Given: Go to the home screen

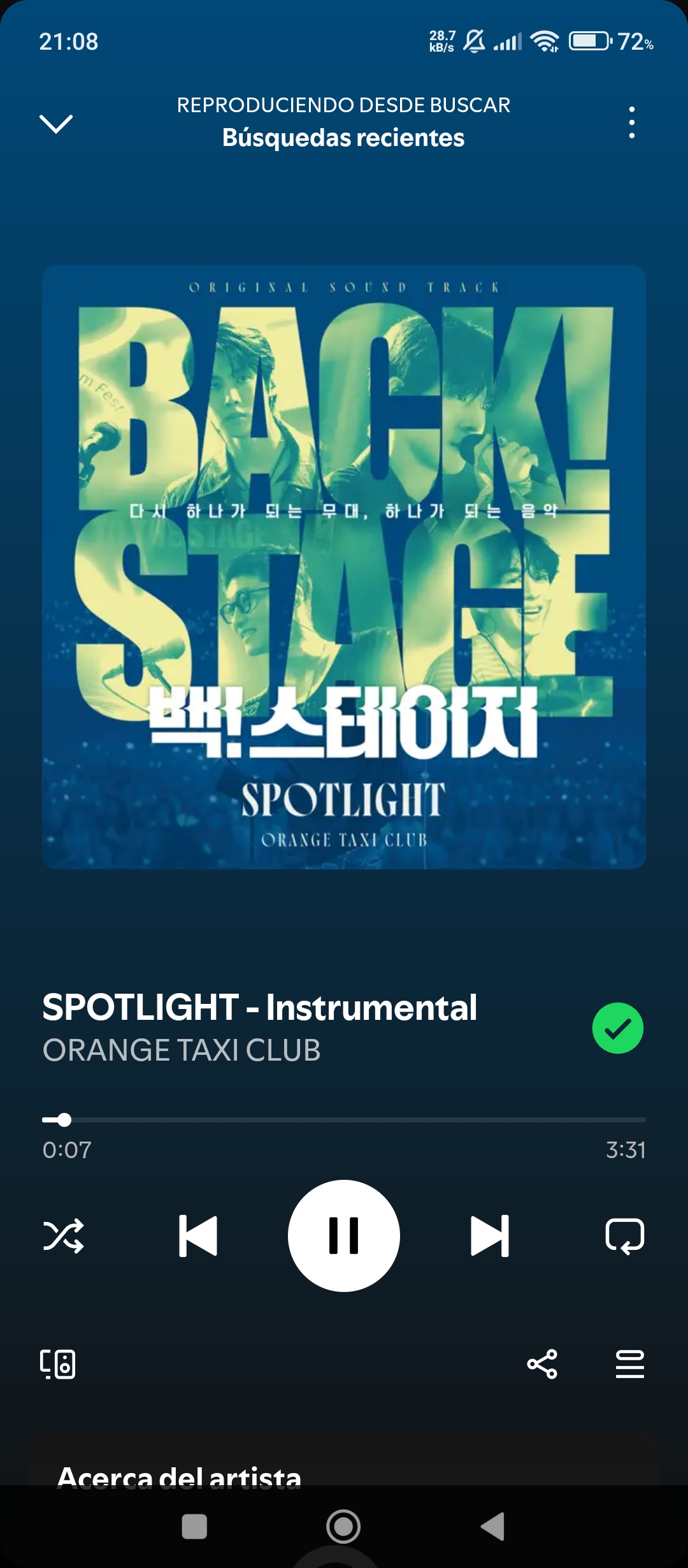Looking at the screenshot, I should point(343,1527).
